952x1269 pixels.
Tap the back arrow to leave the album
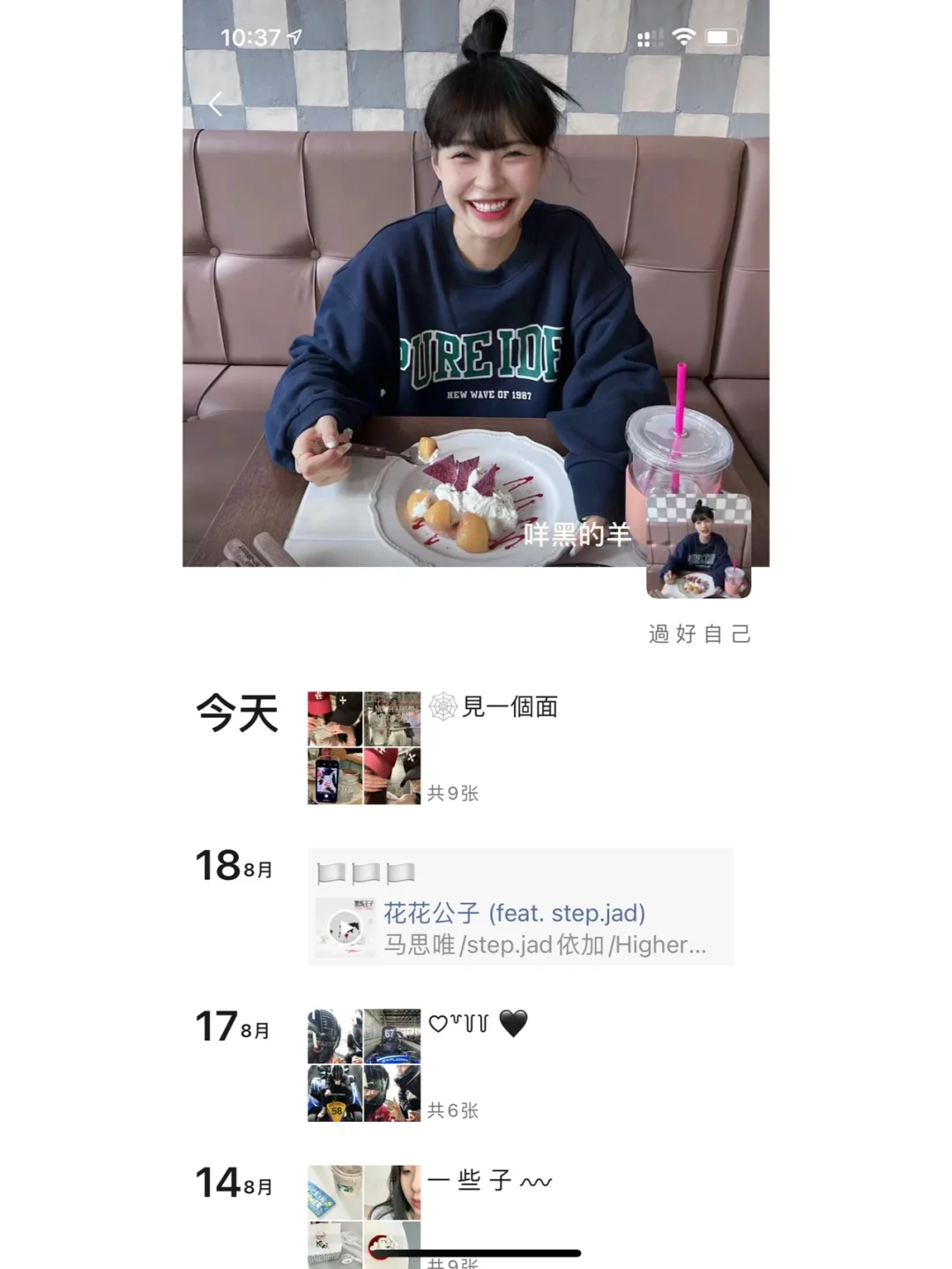(x=214, y=103)
